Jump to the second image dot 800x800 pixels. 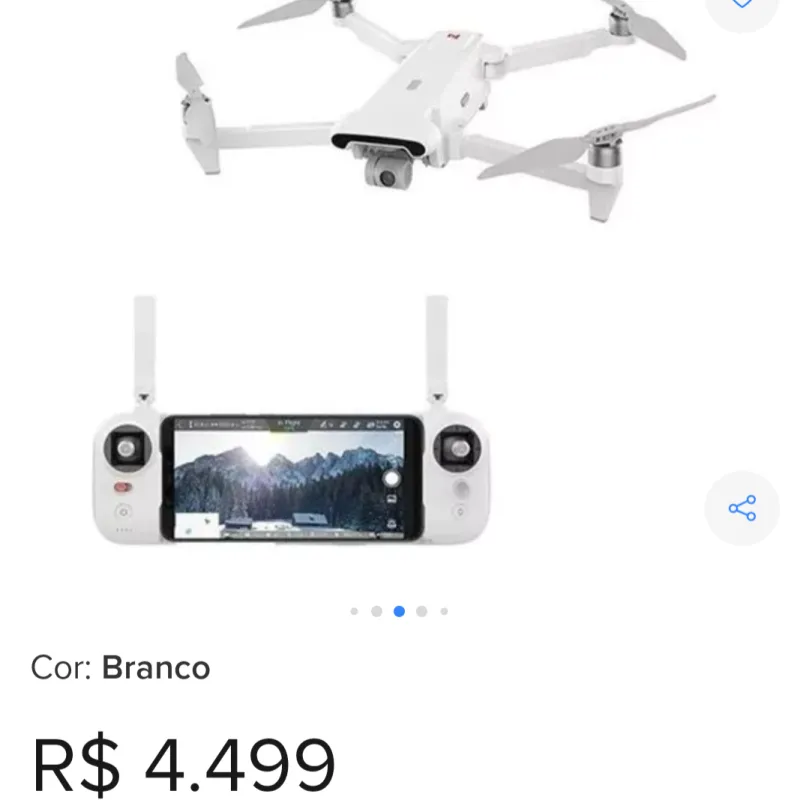point(376,611)
